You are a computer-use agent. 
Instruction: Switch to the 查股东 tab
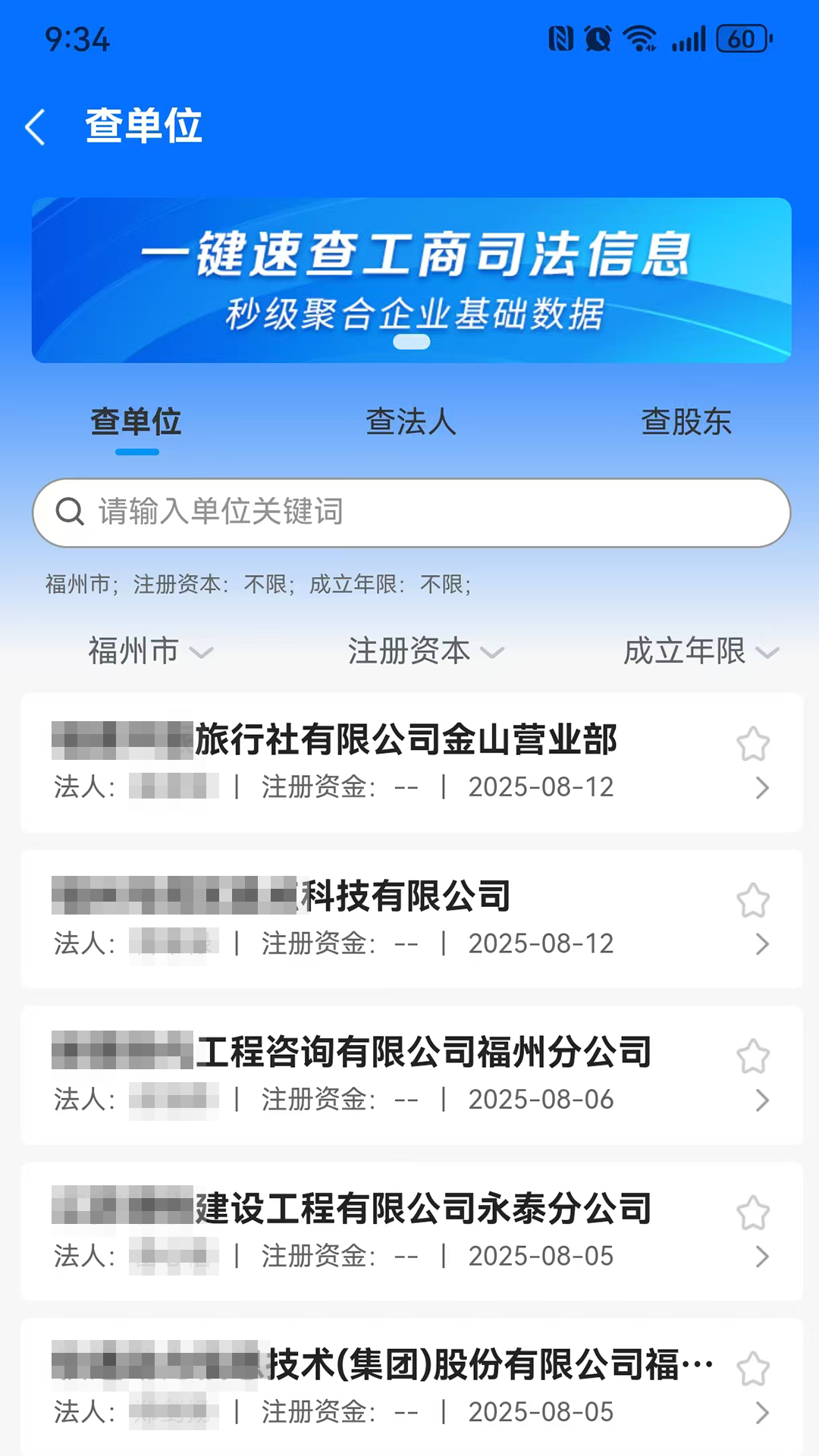pos(684,423)
